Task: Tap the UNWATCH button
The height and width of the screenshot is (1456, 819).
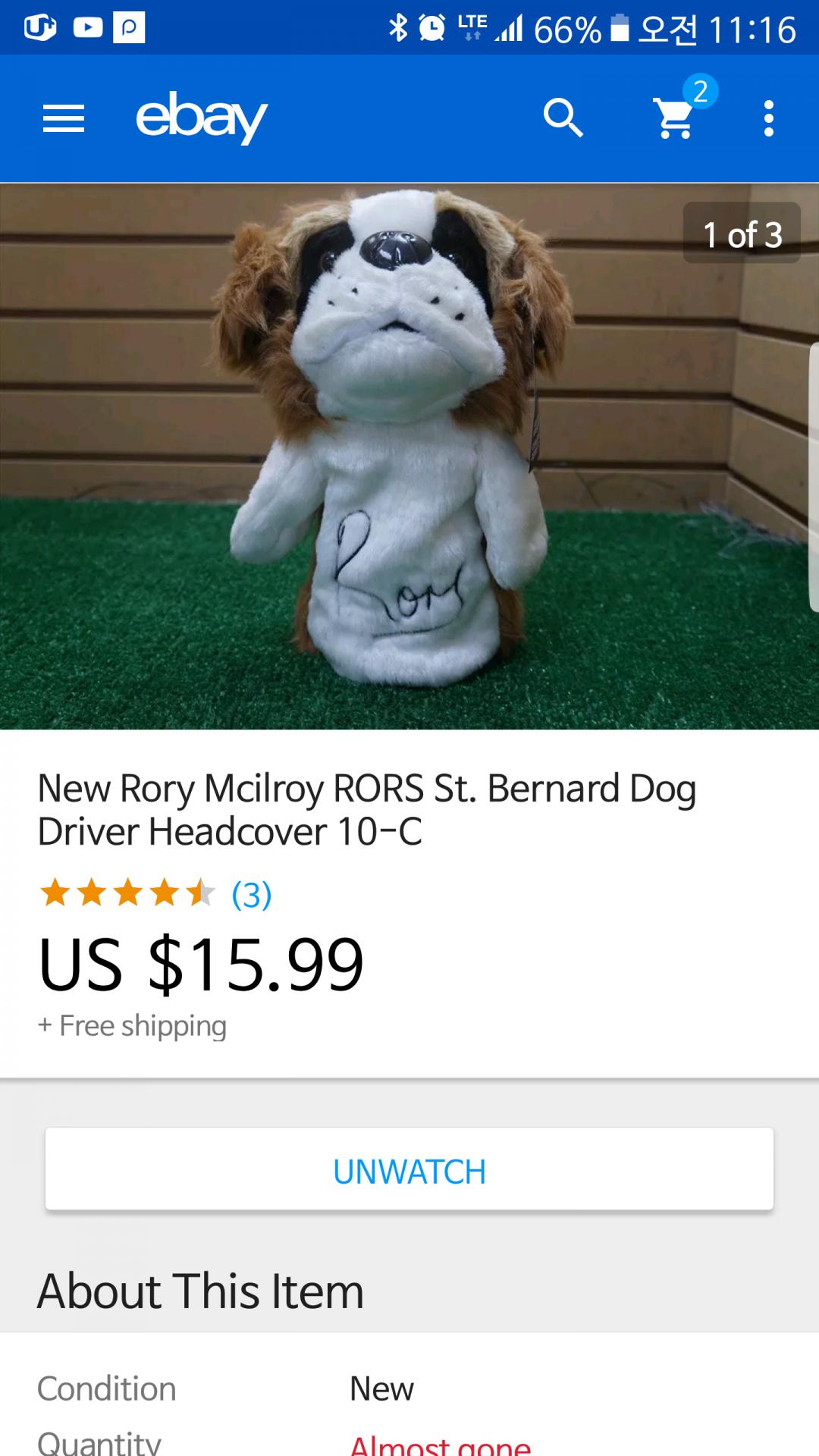Action: tap(409, 1172)
